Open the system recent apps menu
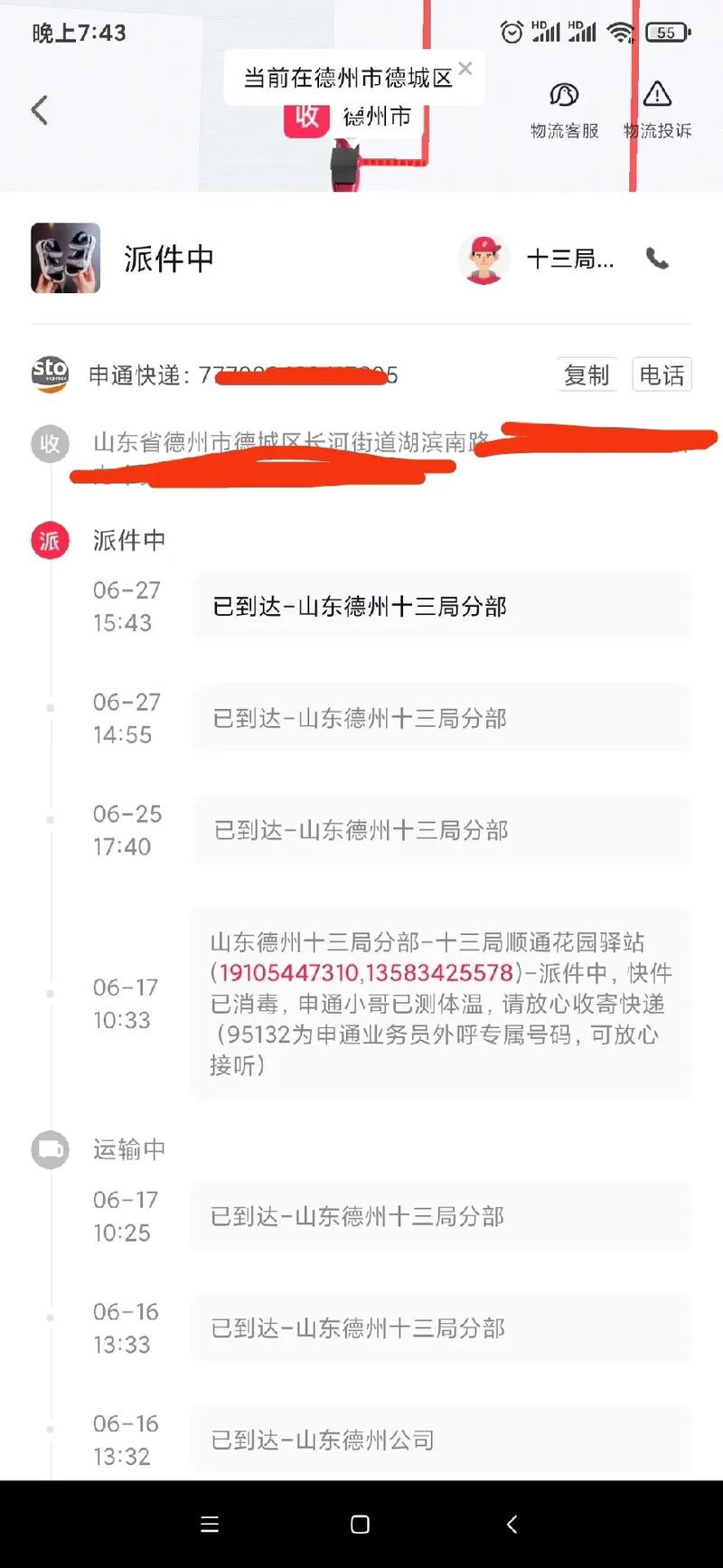 [x=210, y=1525]
